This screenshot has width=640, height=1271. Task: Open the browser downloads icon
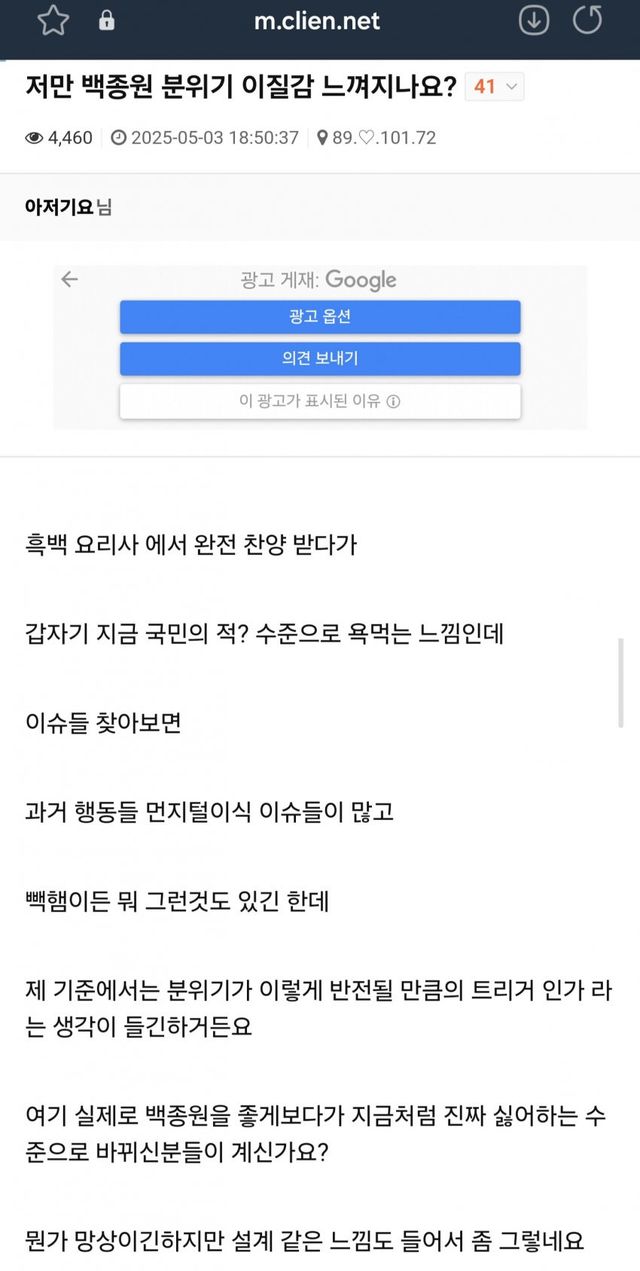pos(534,21)
